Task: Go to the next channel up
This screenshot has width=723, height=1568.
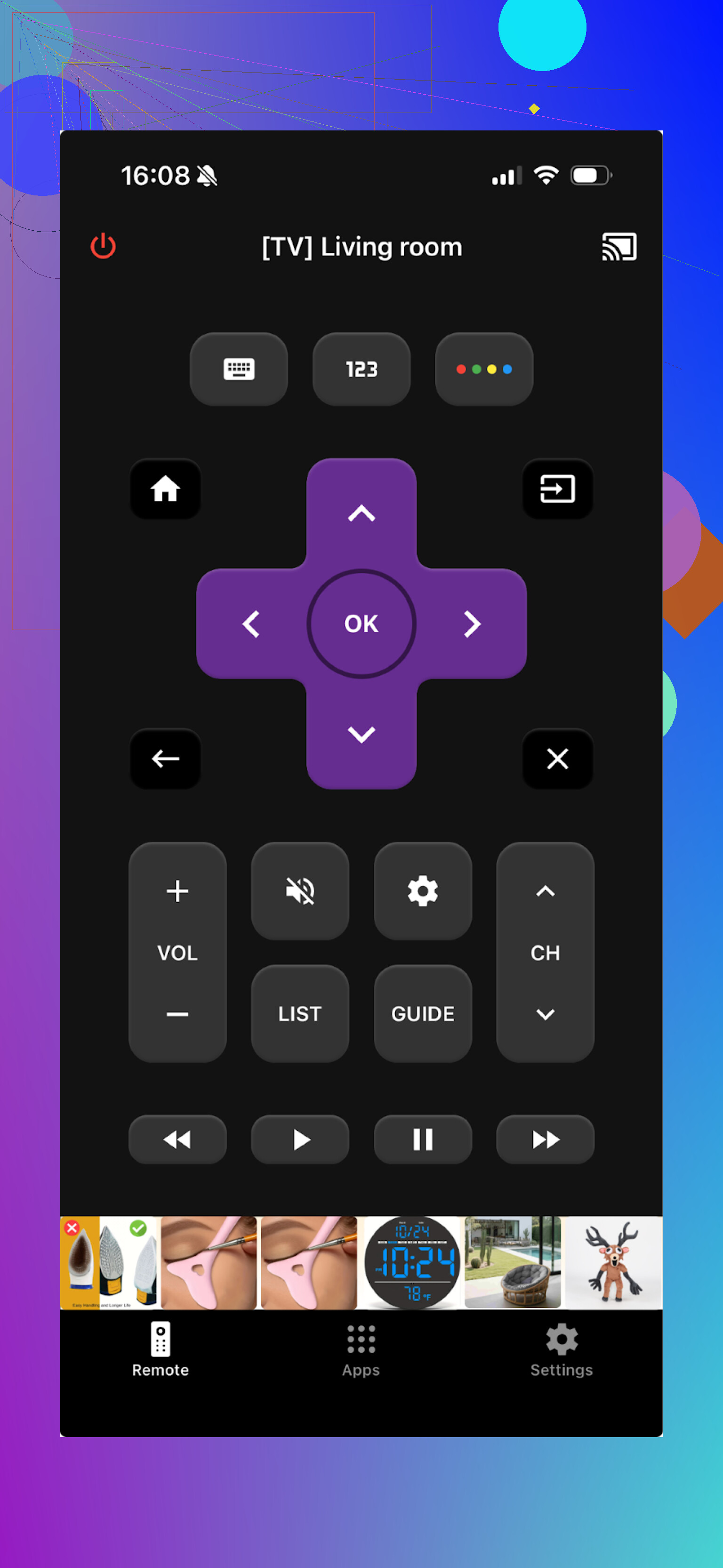Action: 545,891
